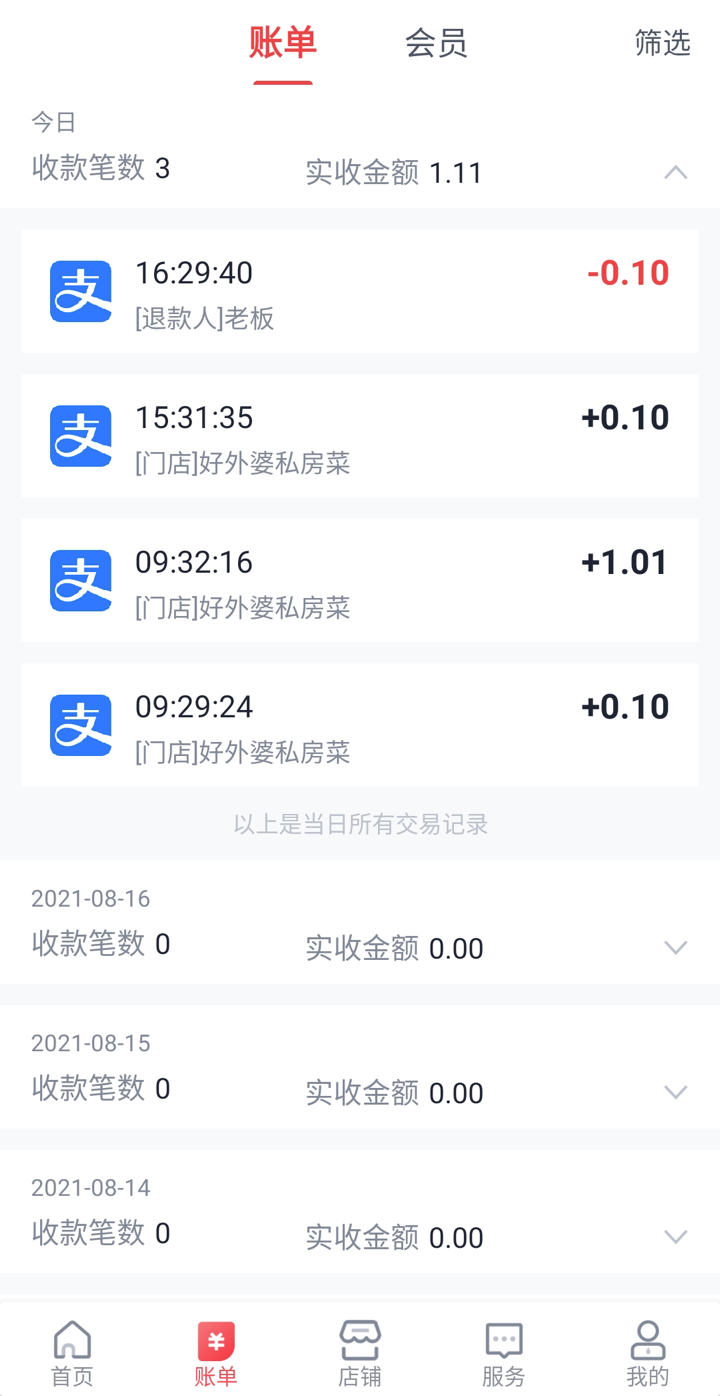Expand the 2021-08-15 transaction records

(x=675, y=1091)
